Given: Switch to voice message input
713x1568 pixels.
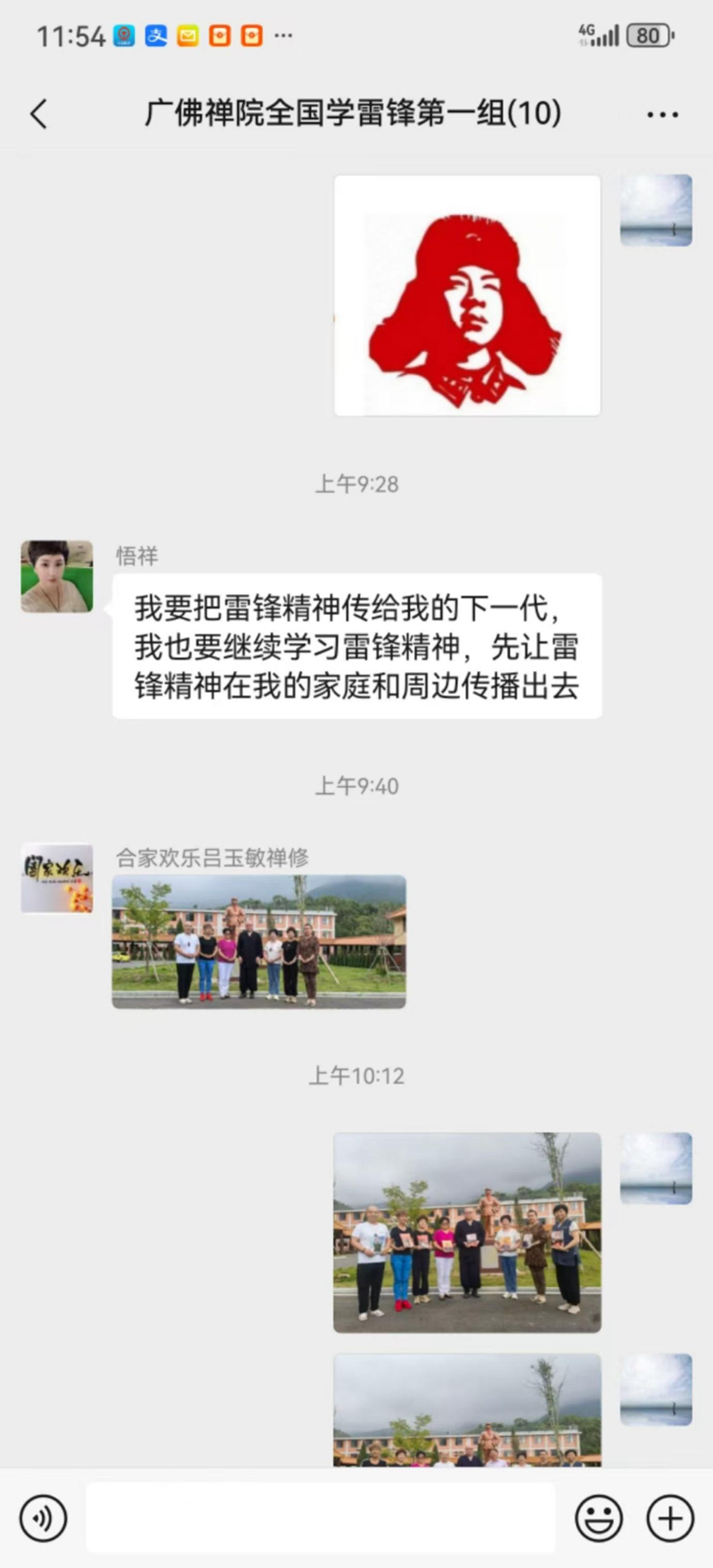Looking at the screenshot, I should pos(43,1517).
